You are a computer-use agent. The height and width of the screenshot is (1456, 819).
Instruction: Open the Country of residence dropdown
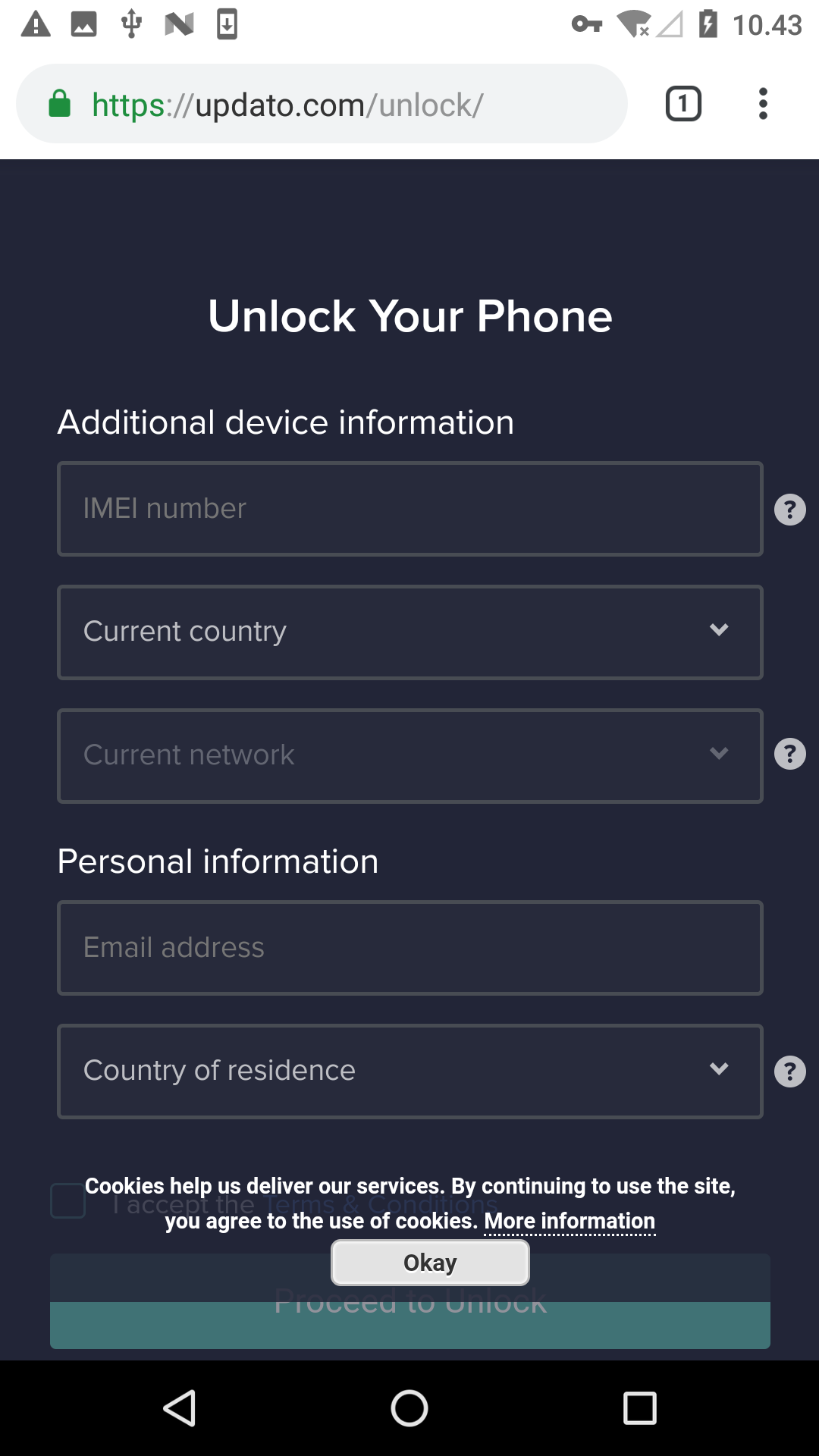click(409, 1071)
